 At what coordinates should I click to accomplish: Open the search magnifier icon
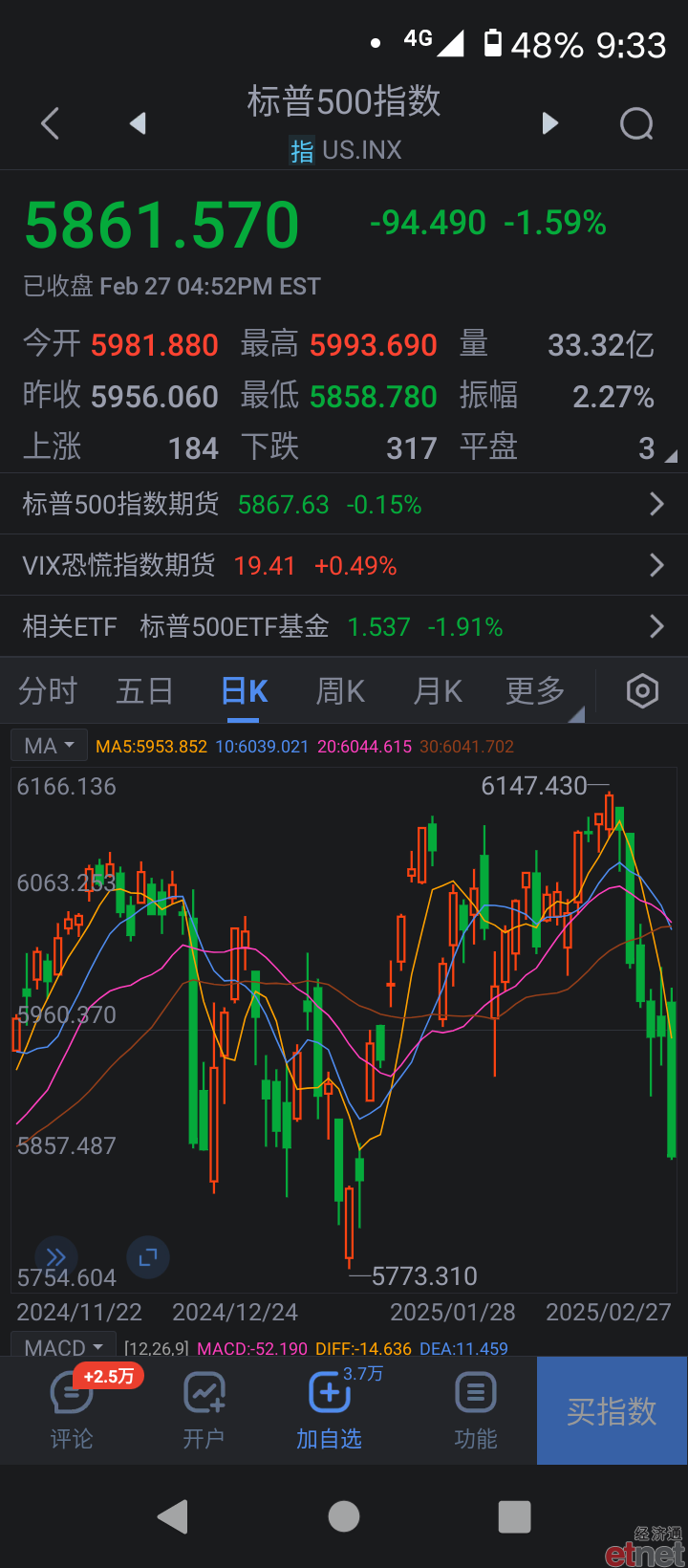(x=636, y=123)
